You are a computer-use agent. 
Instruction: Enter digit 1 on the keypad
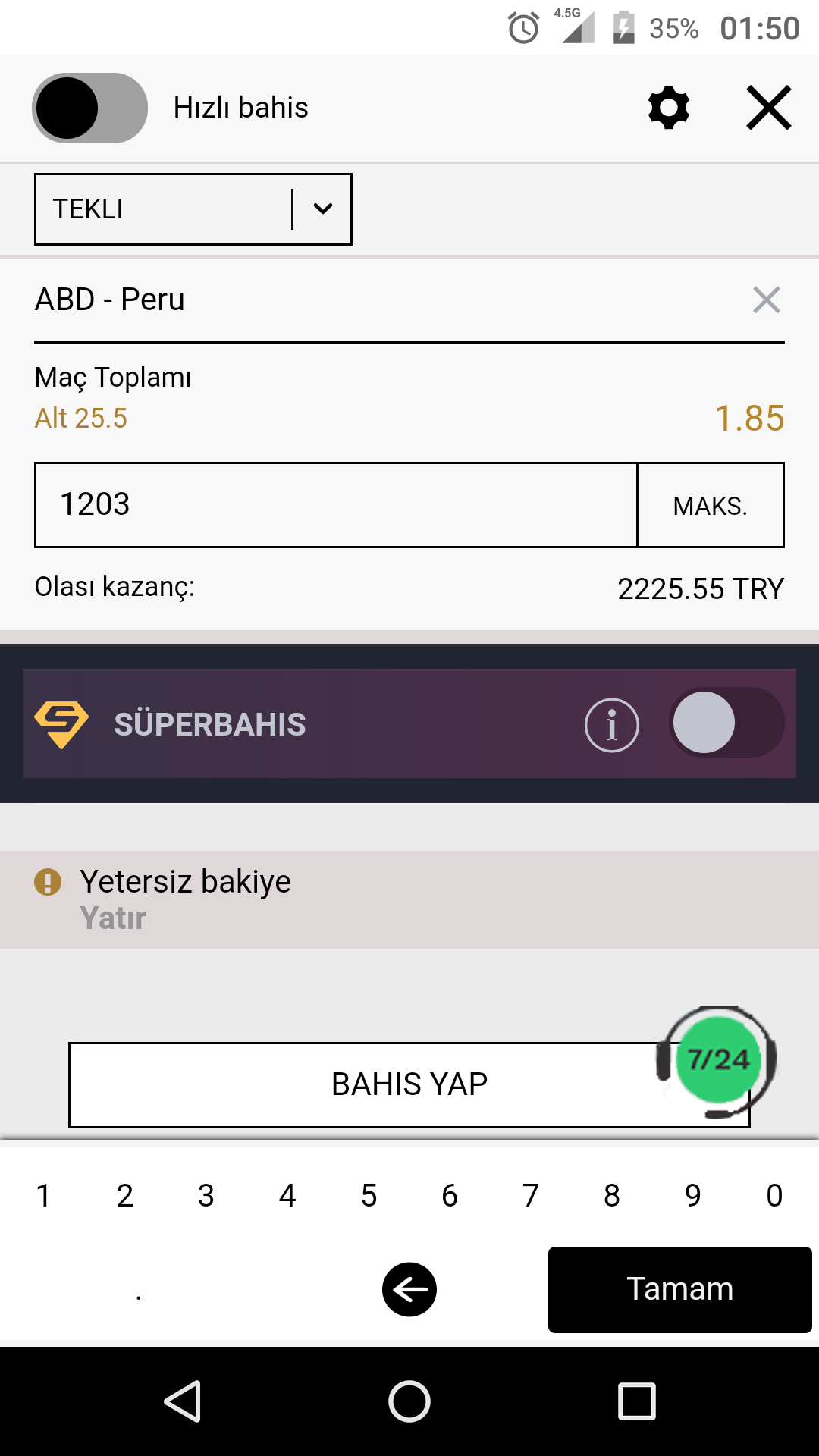coord(43,1196)
